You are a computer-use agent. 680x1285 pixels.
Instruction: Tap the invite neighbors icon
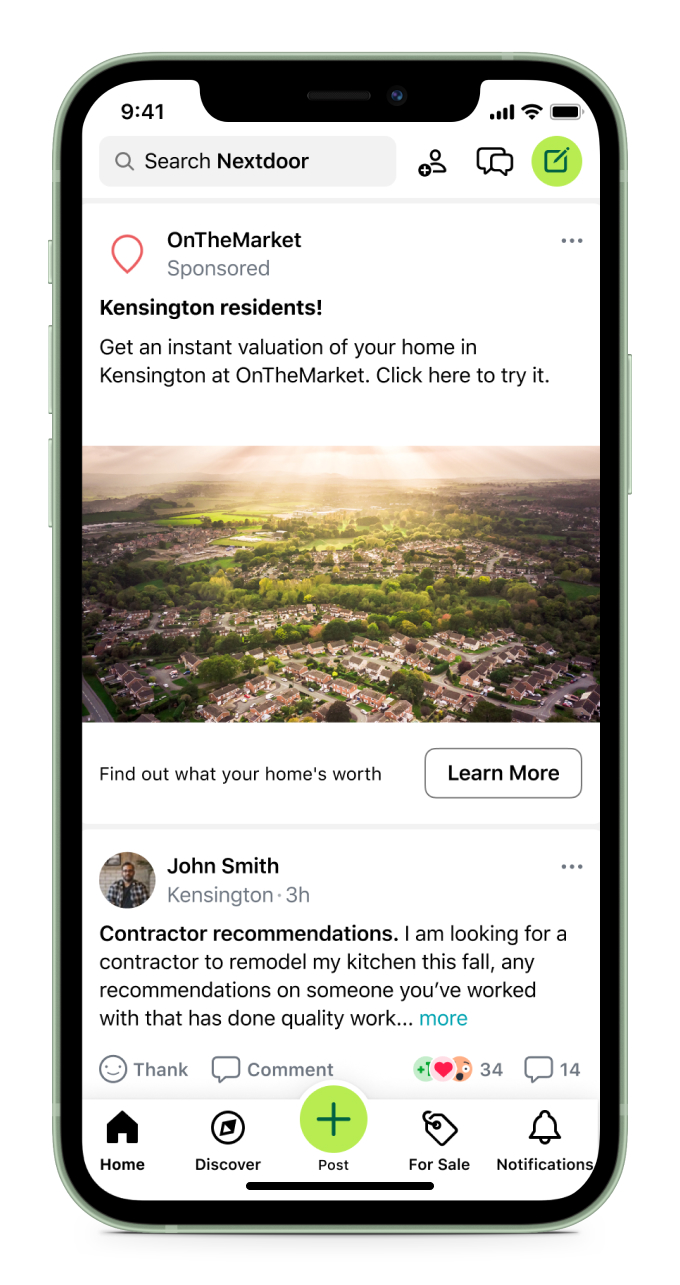(432, 161)
